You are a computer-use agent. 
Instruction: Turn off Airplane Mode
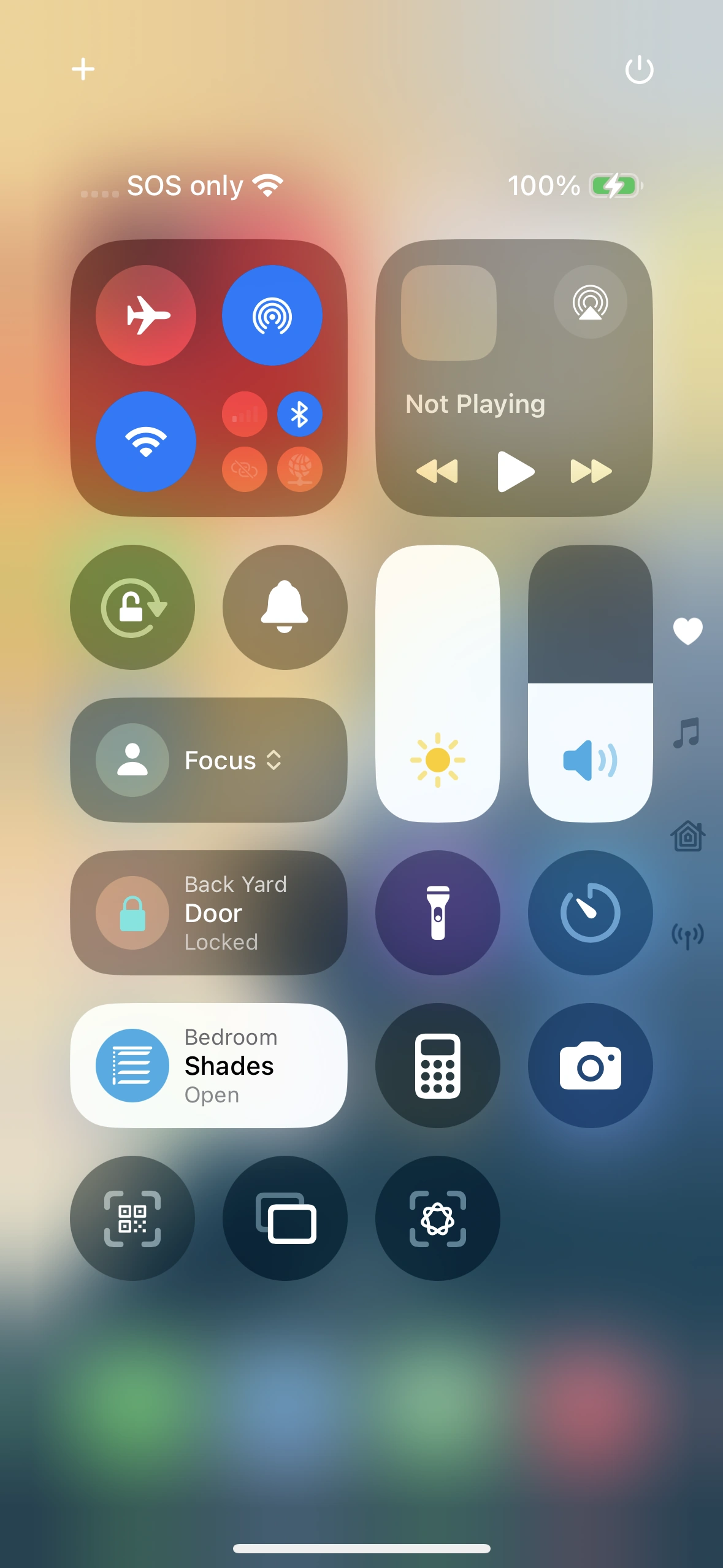pyautogui.click(x=146, y=315)
